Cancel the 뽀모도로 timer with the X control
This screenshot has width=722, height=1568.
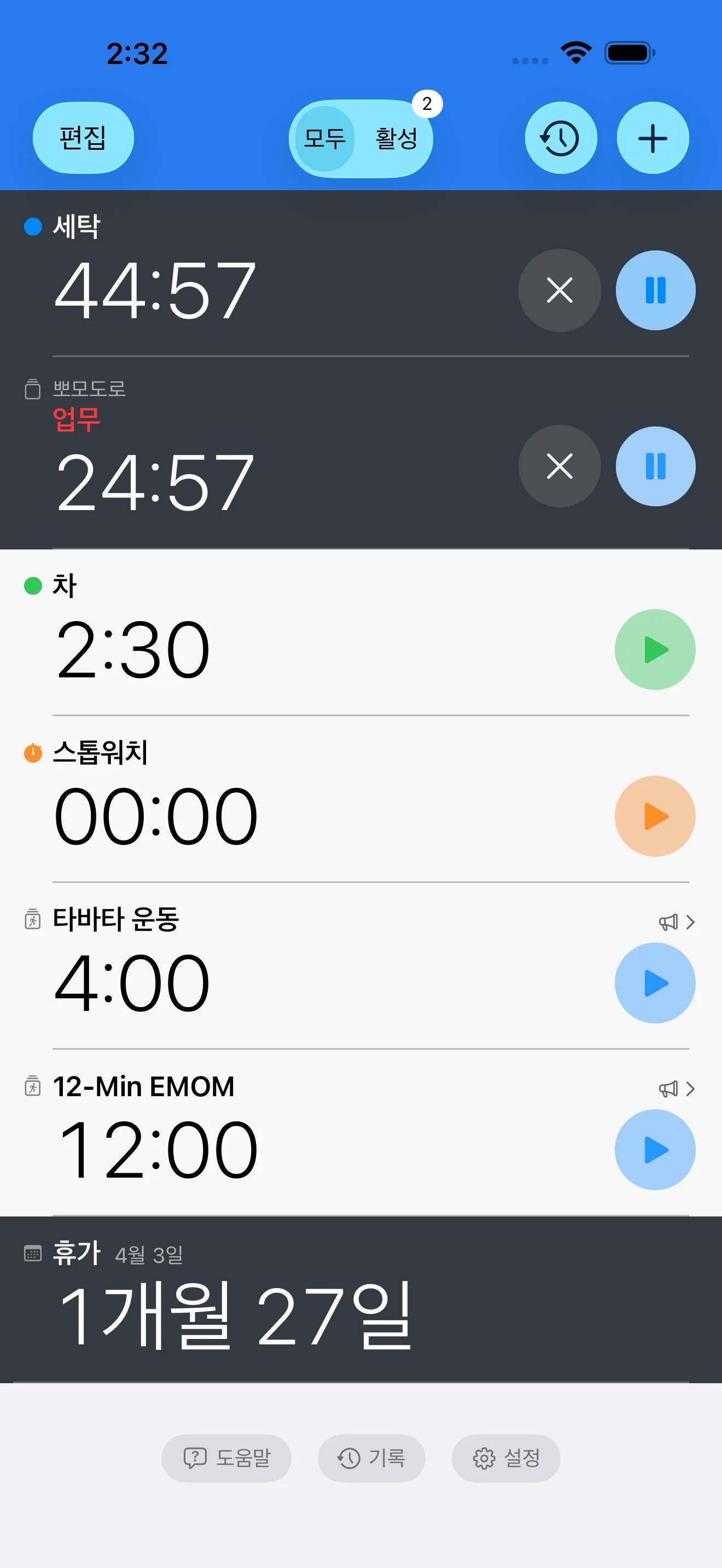pyautogui.click(x=560, y=466)
